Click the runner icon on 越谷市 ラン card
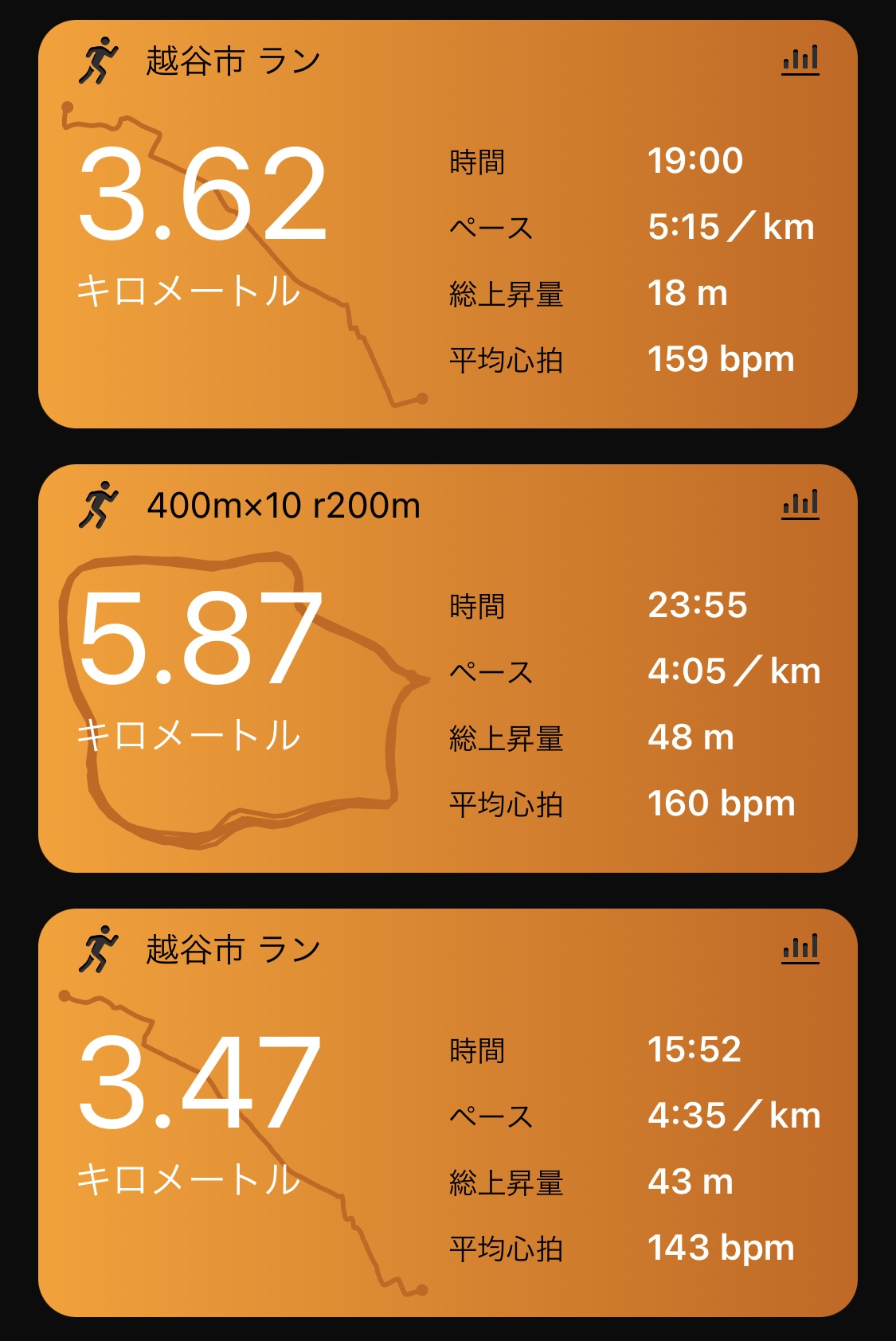The image size is (896, 1341). pos(101,57)
